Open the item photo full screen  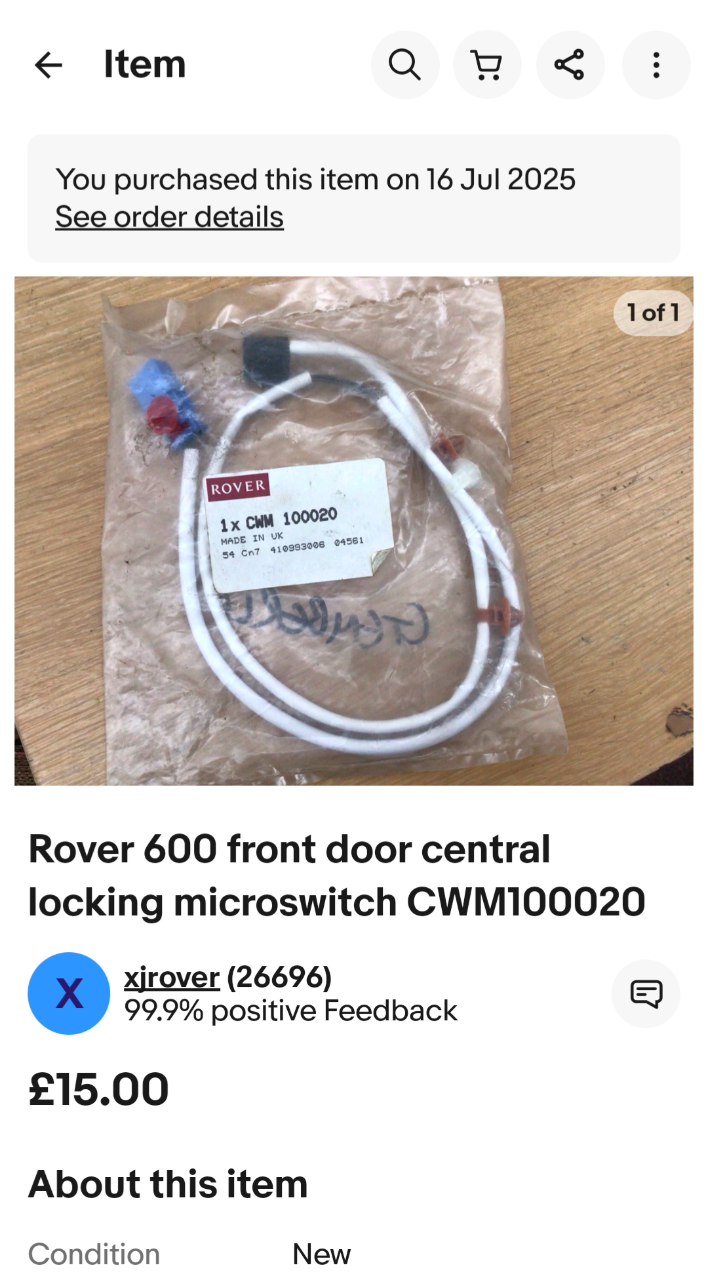pos(353,531)
